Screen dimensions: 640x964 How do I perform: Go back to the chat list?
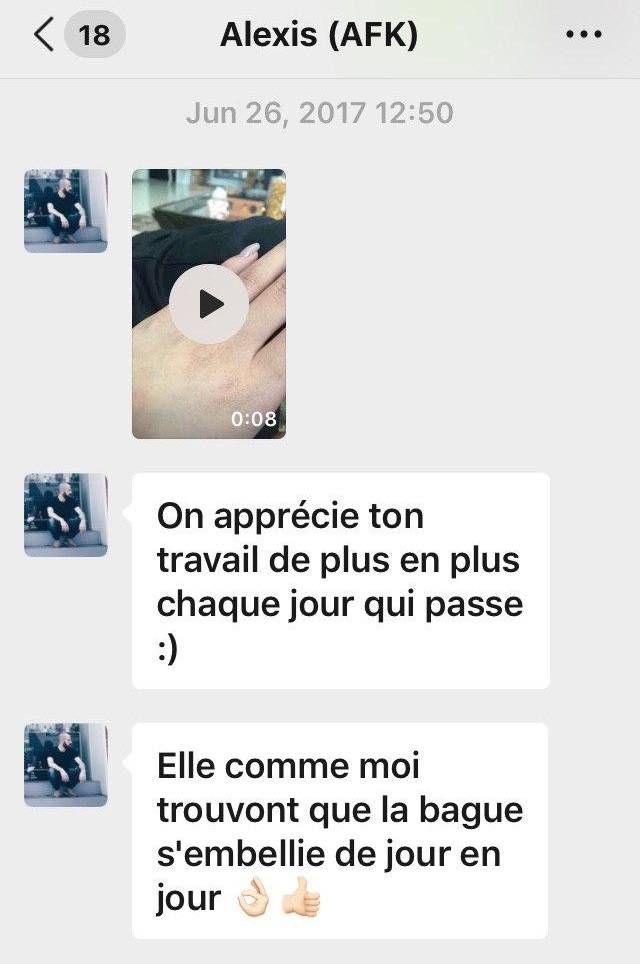tap(45, 36)
